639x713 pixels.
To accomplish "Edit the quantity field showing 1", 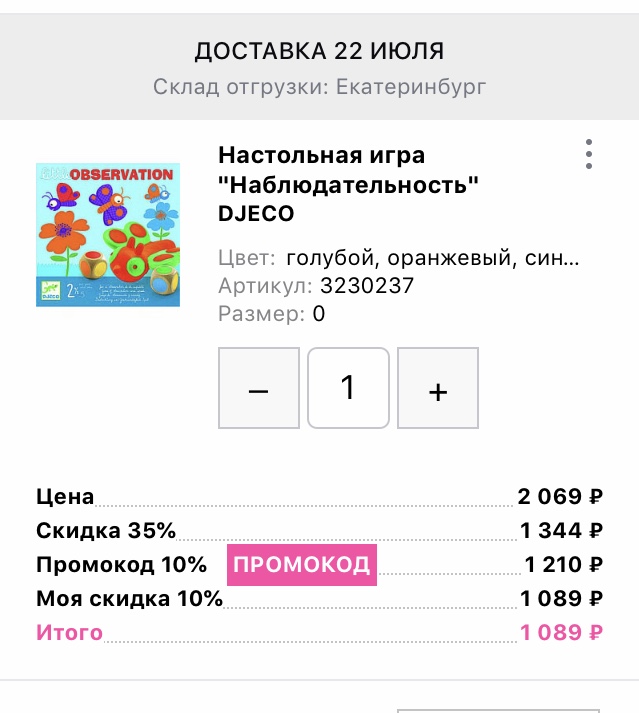I will pos(348,388).
